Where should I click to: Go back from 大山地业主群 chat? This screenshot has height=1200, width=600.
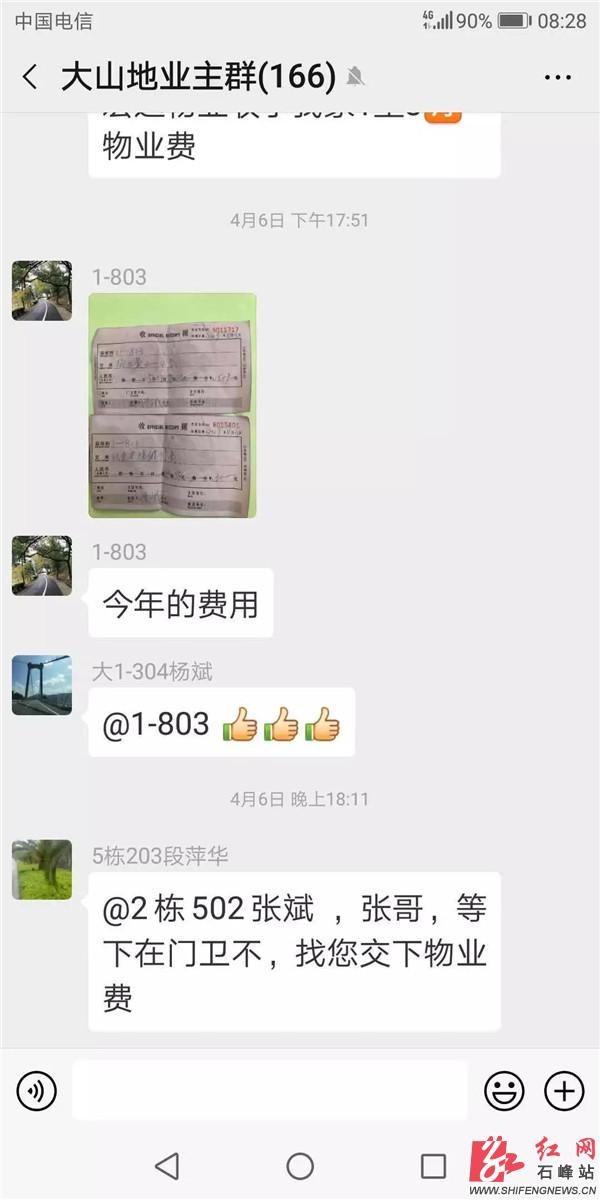coord(30,77)
